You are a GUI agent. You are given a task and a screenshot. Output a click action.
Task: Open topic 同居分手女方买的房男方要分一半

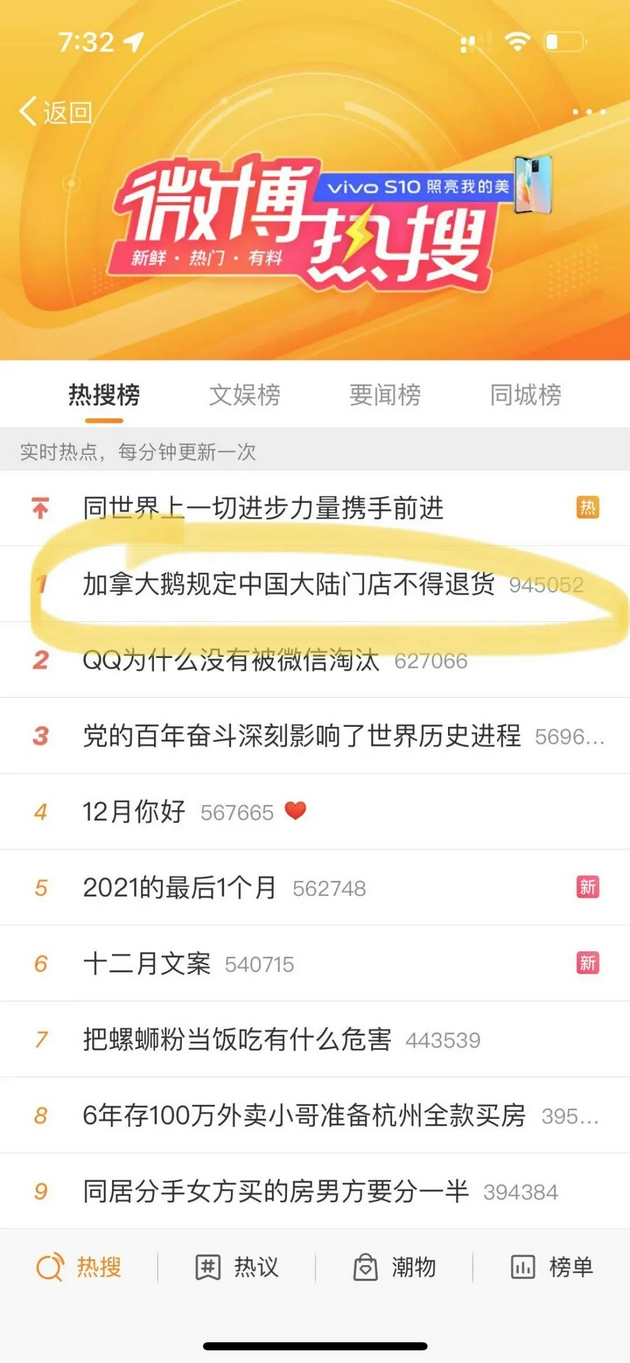point(276,1192)
